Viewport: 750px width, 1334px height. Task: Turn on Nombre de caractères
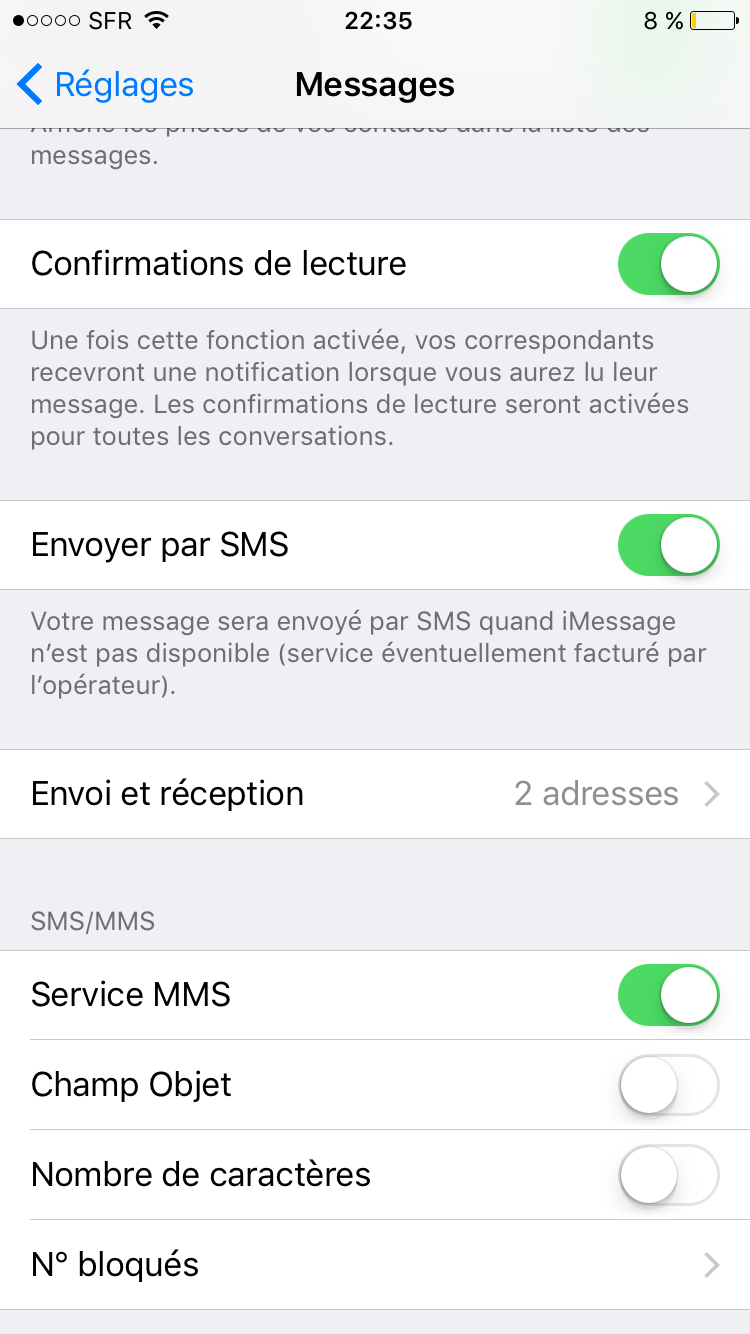669,1175
